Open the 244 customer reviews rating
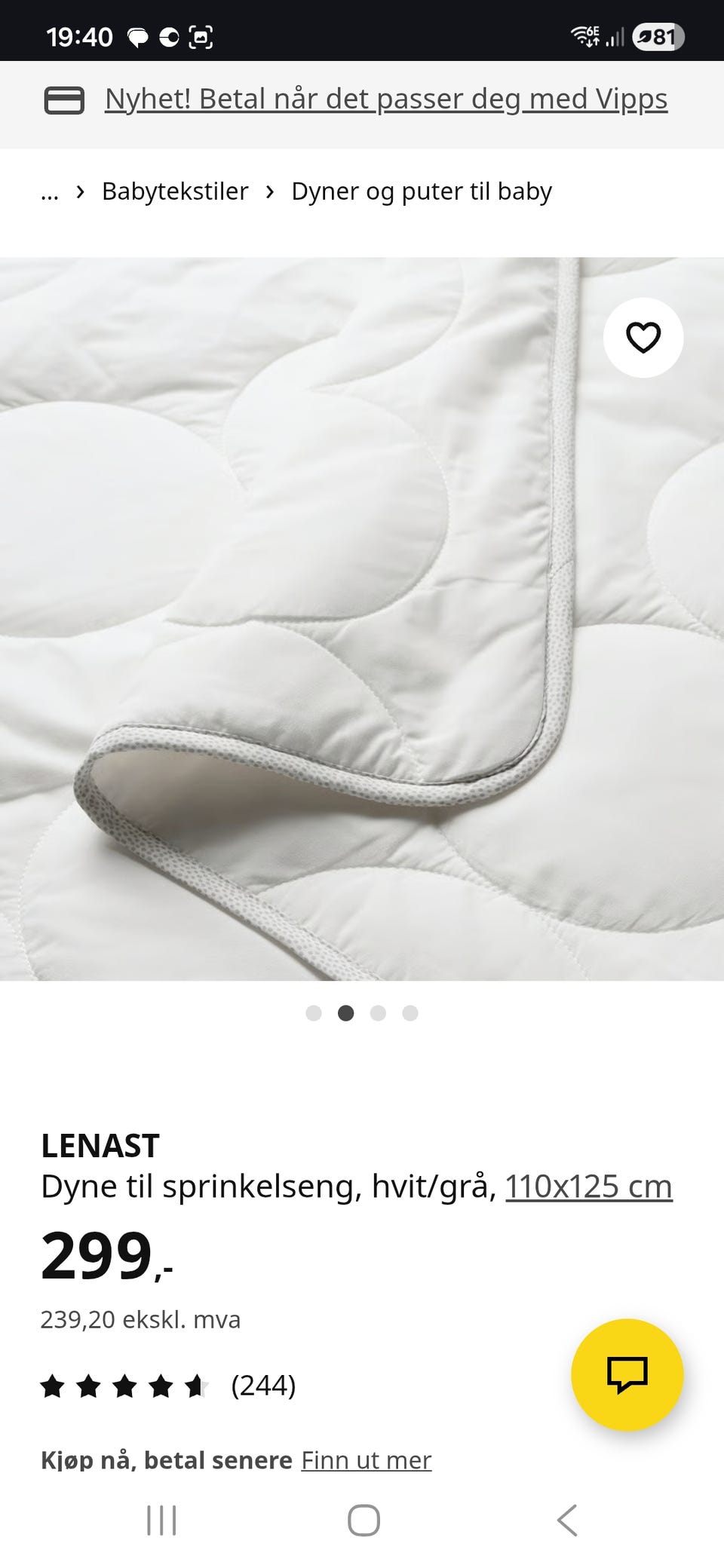 pyautogui.click(x=169, y=1386)
